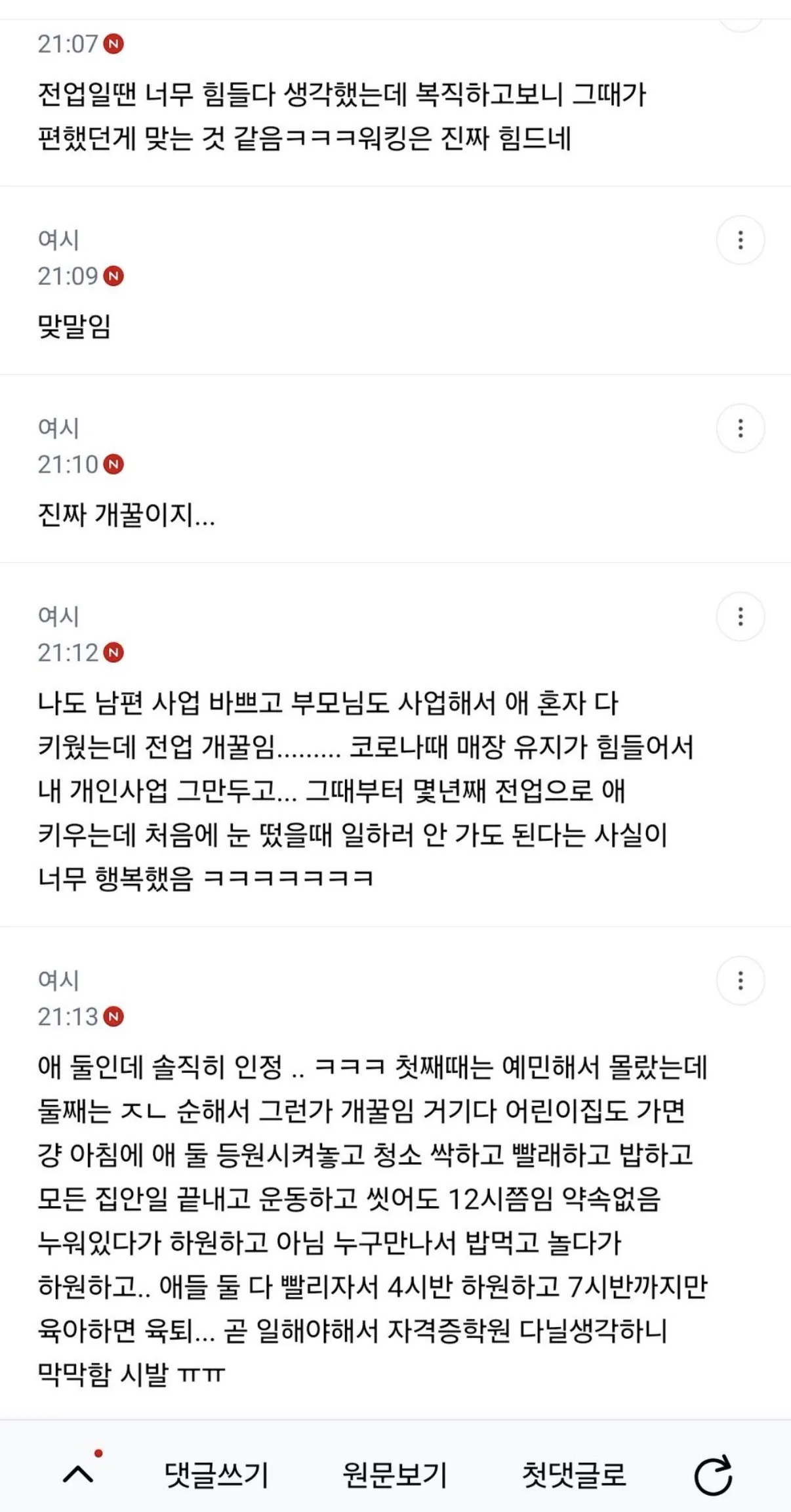Screen dimensions: 791x1512
Task: Tap 댓글쓰기 to write a comment
Action: pos(216,1475)
